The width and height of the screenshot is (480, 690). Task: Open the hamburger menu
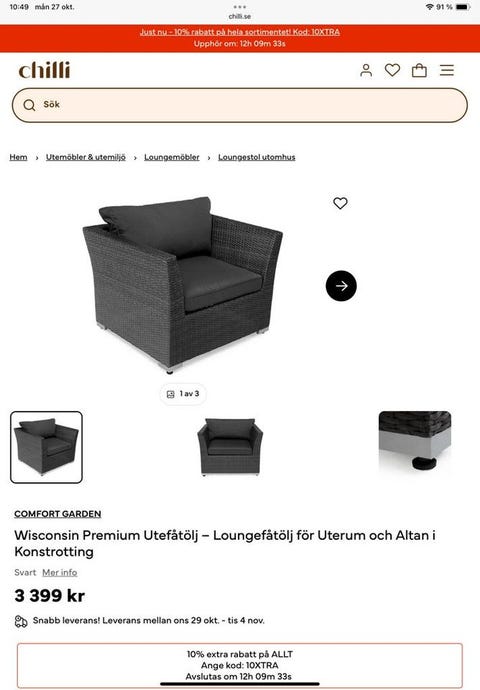(x=447, y=70)
